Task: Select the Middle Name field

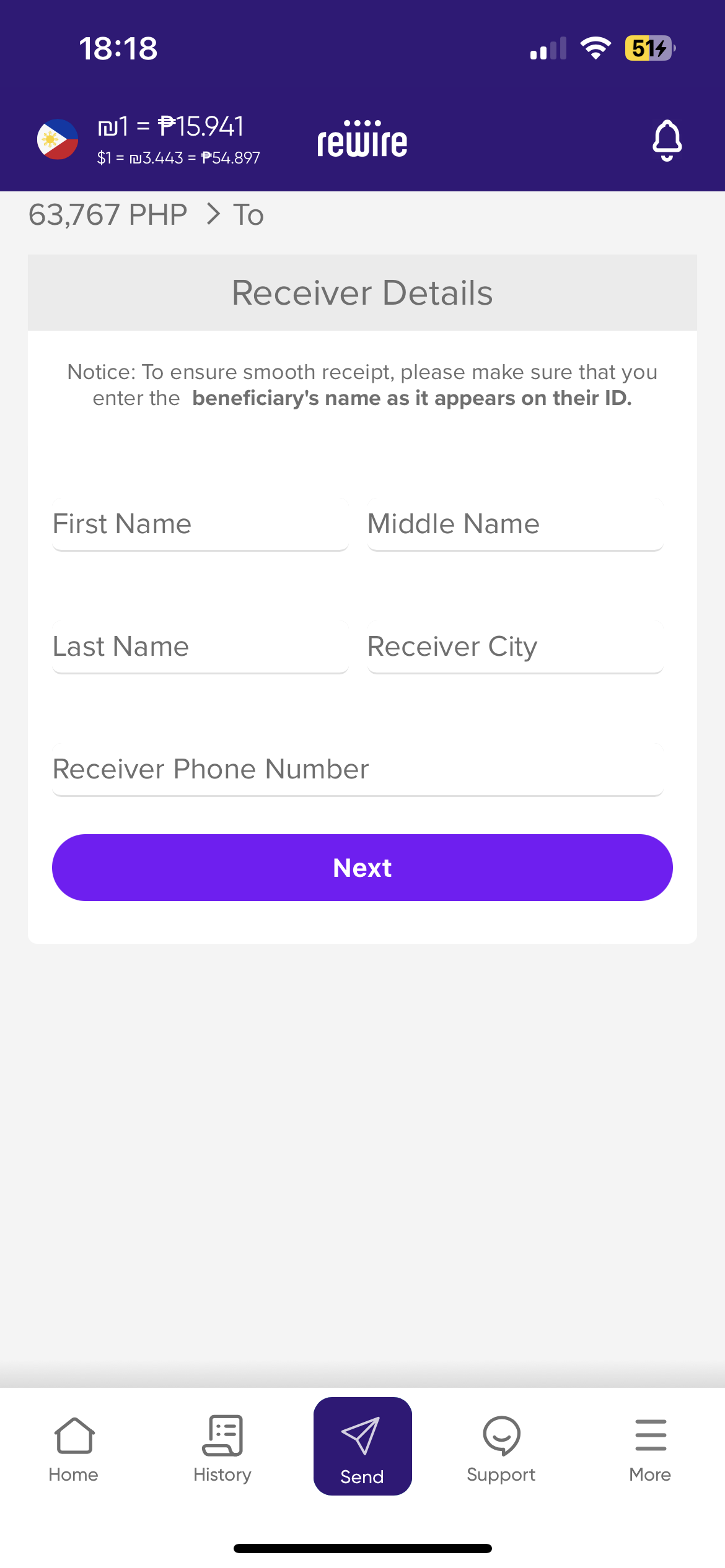Action: point(514,525)
